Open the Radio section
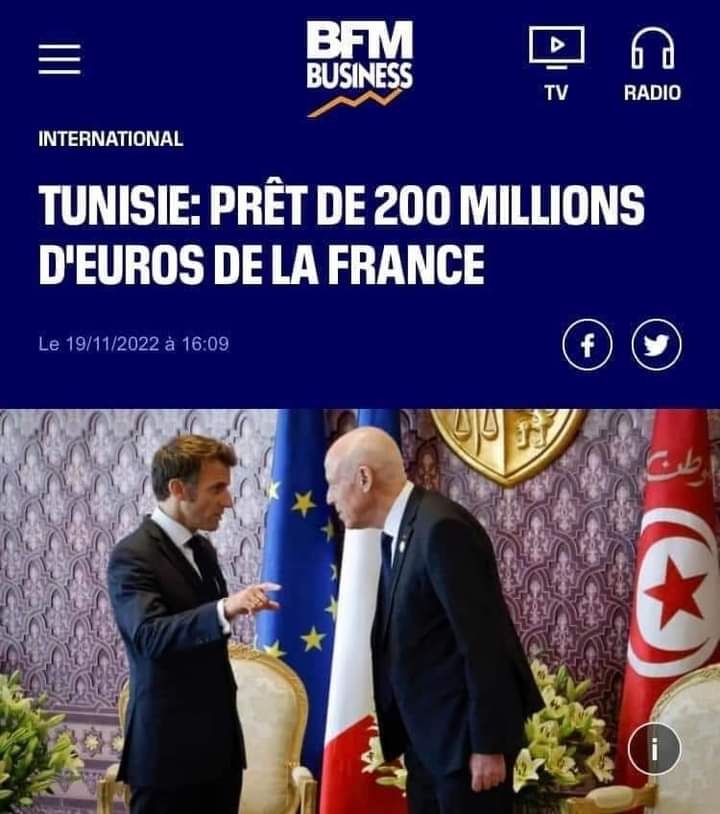Viewport: 720px width, 814px height. 652,62
